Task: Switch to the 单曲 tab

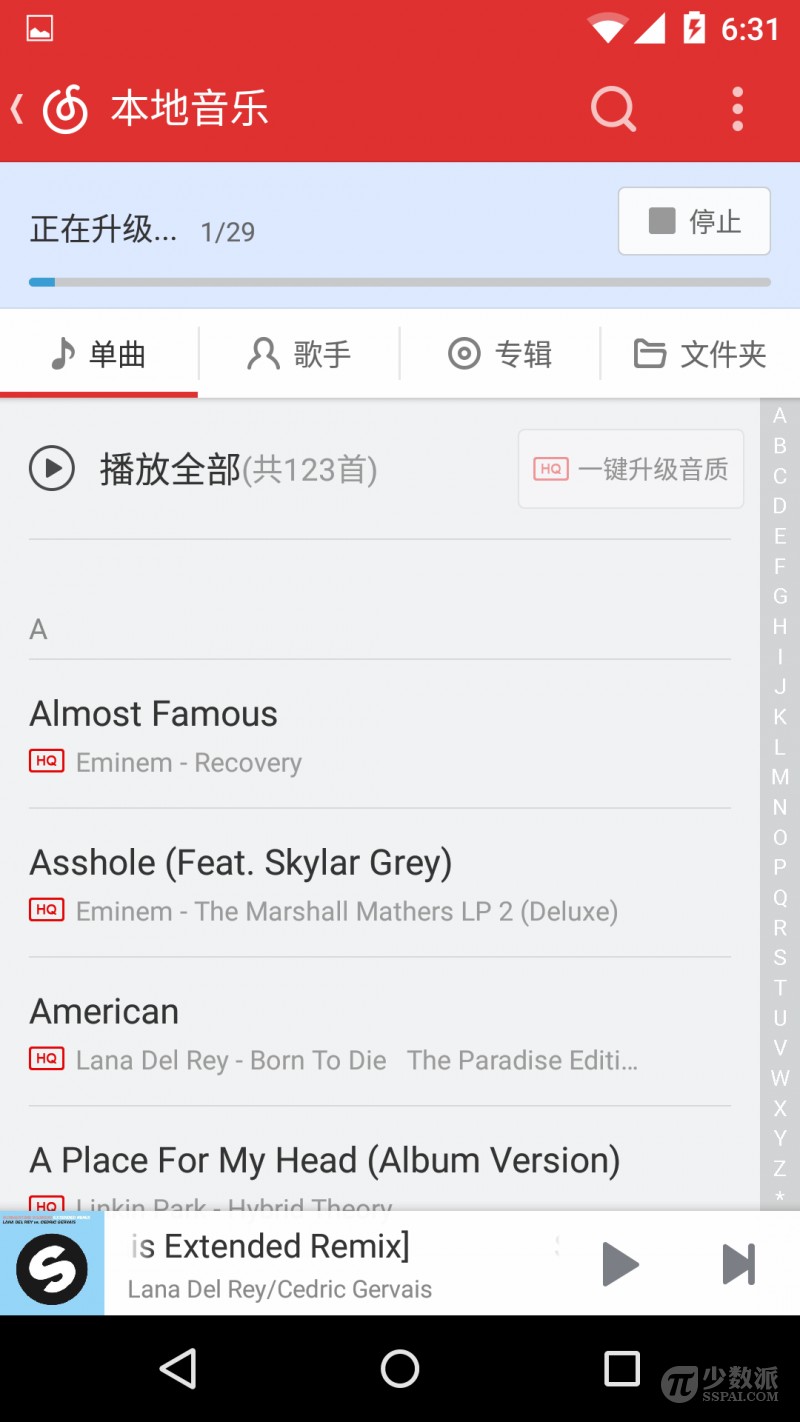Action: [x=99, y=354]
